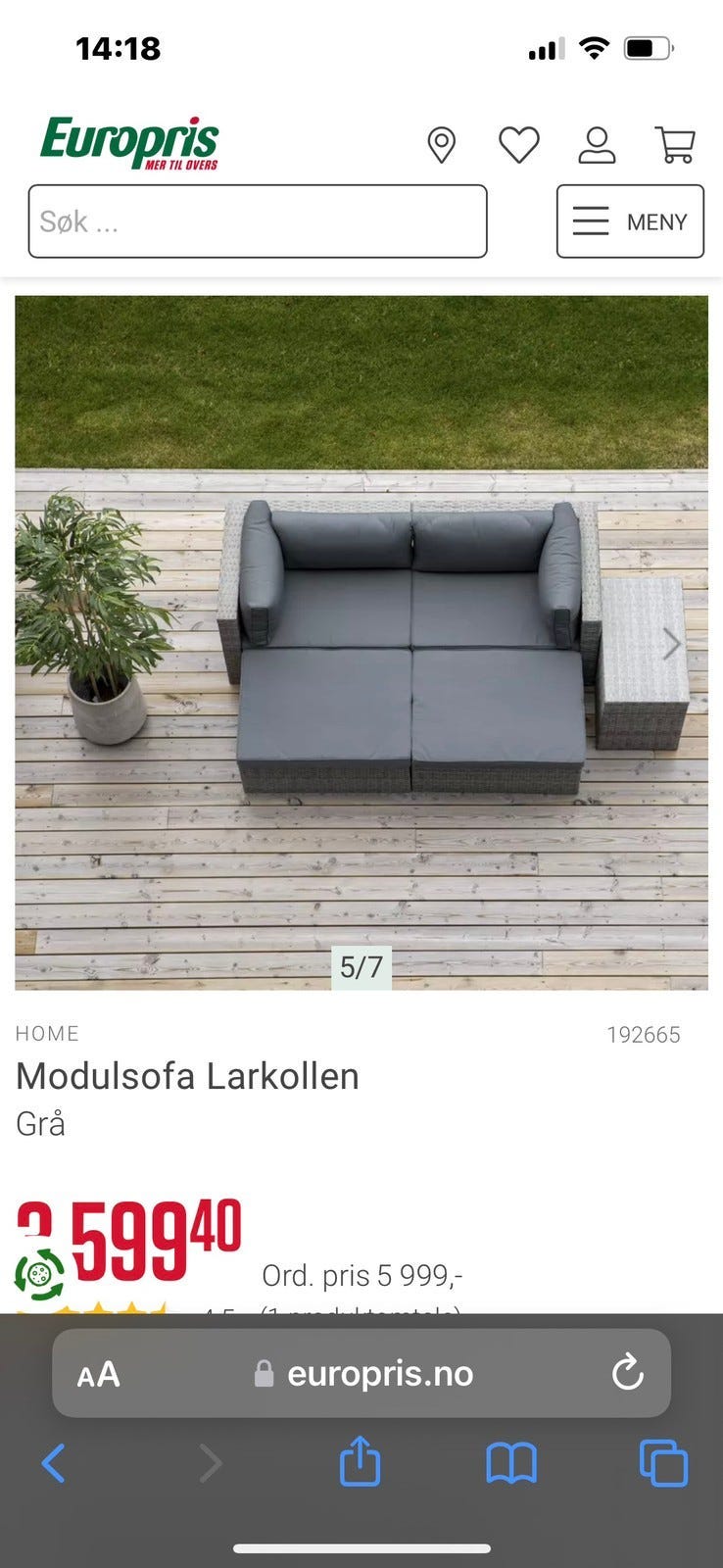Open the AA text size controls

click(x=99, y=1373)
